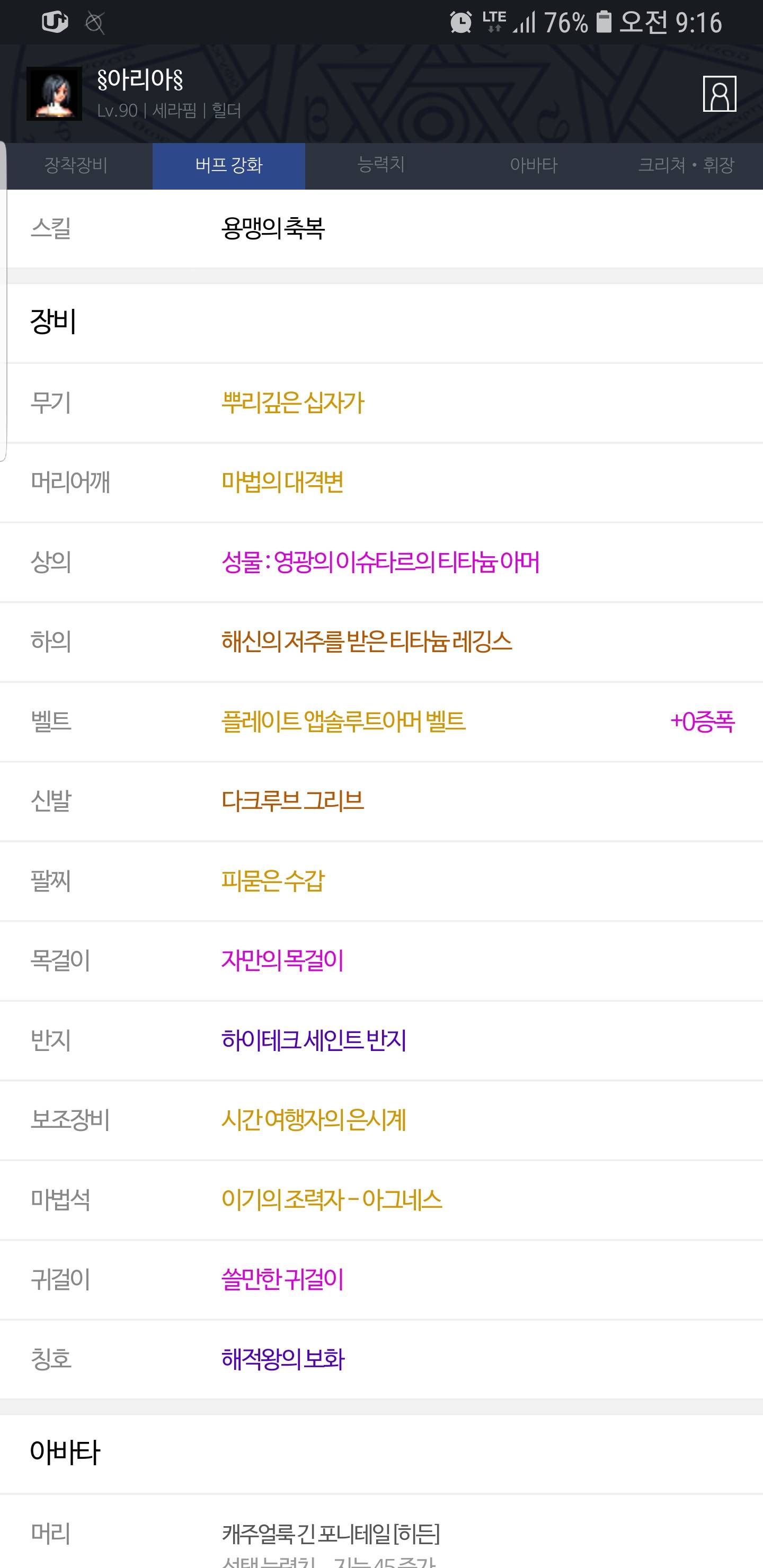The width and height of the screenshot is (763, 1568).
Task: View the shoulder item 마법의 대격변
Action: [x=282, y=482]
